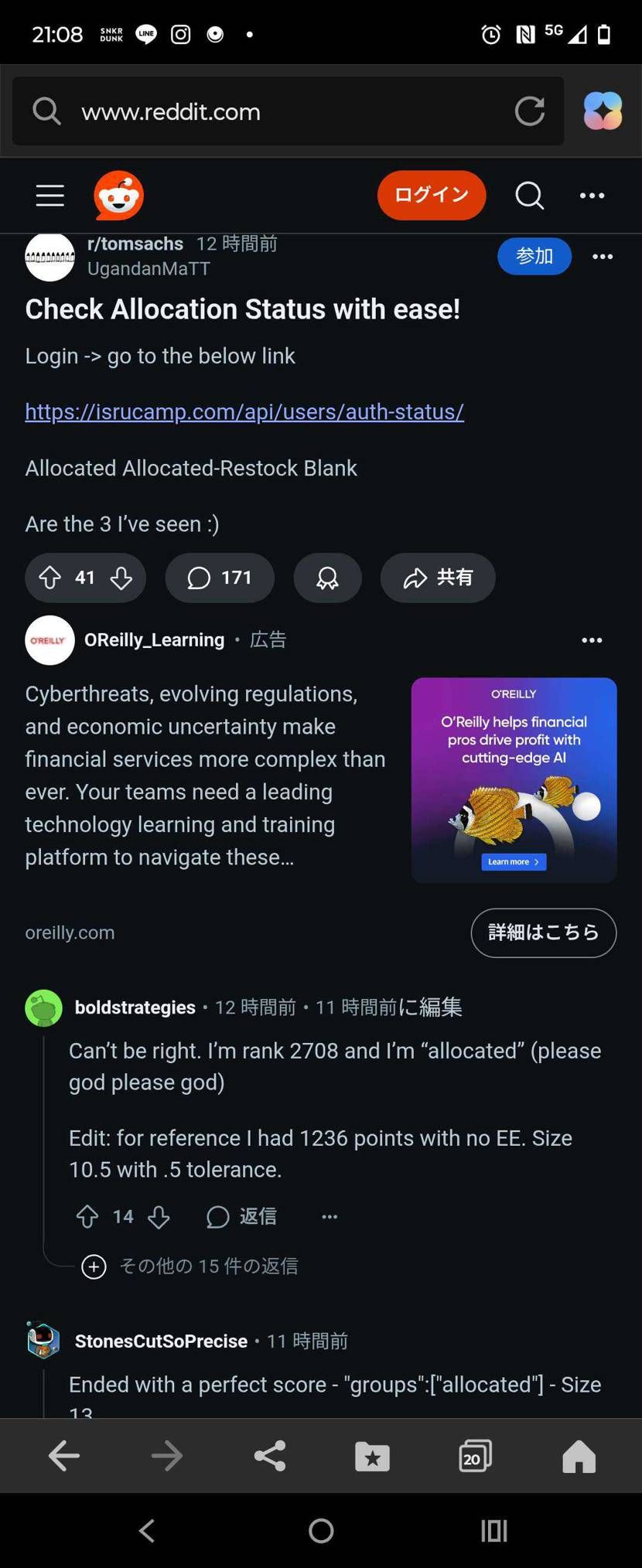Image resolution: width=642 pixels, height=1568 pixels.
Task: Share the post with 共有 button
Action: 438,578
